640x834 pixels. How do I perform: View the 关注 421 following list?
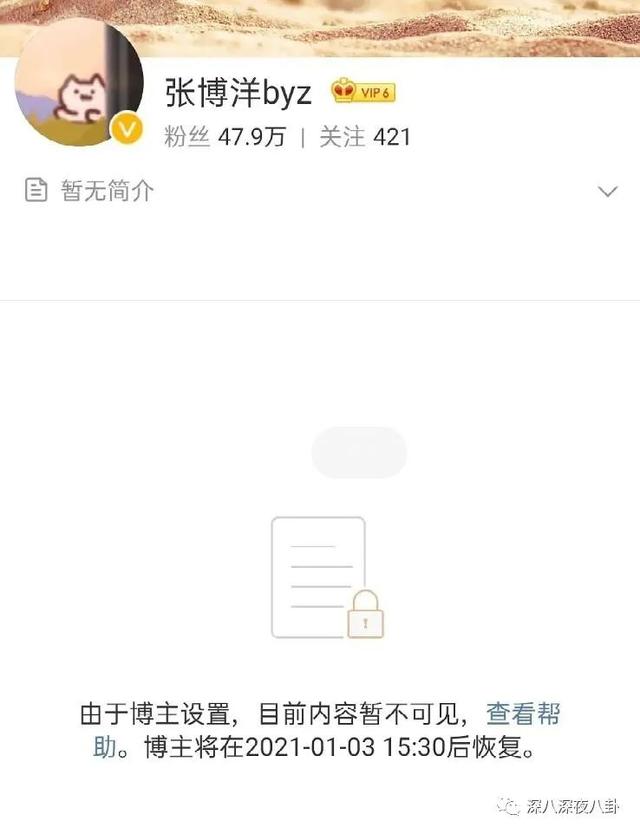click(x=365, y=137)
